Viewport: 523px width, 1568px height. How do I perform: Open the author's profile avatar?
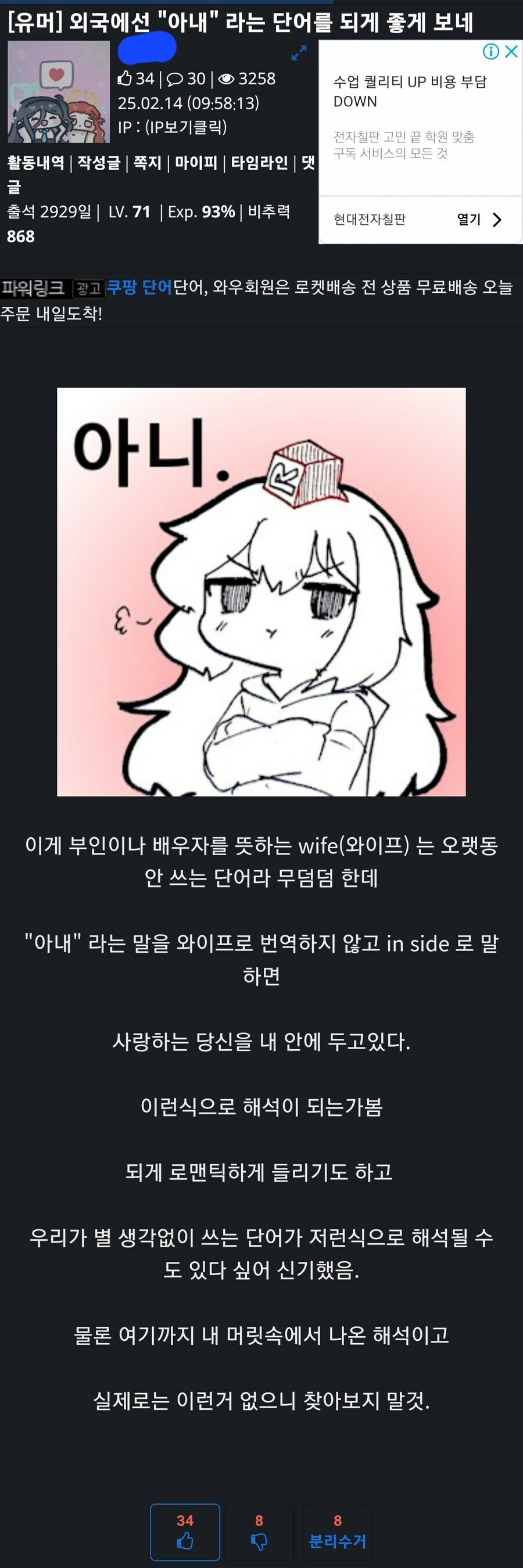[x=59, y=92]
